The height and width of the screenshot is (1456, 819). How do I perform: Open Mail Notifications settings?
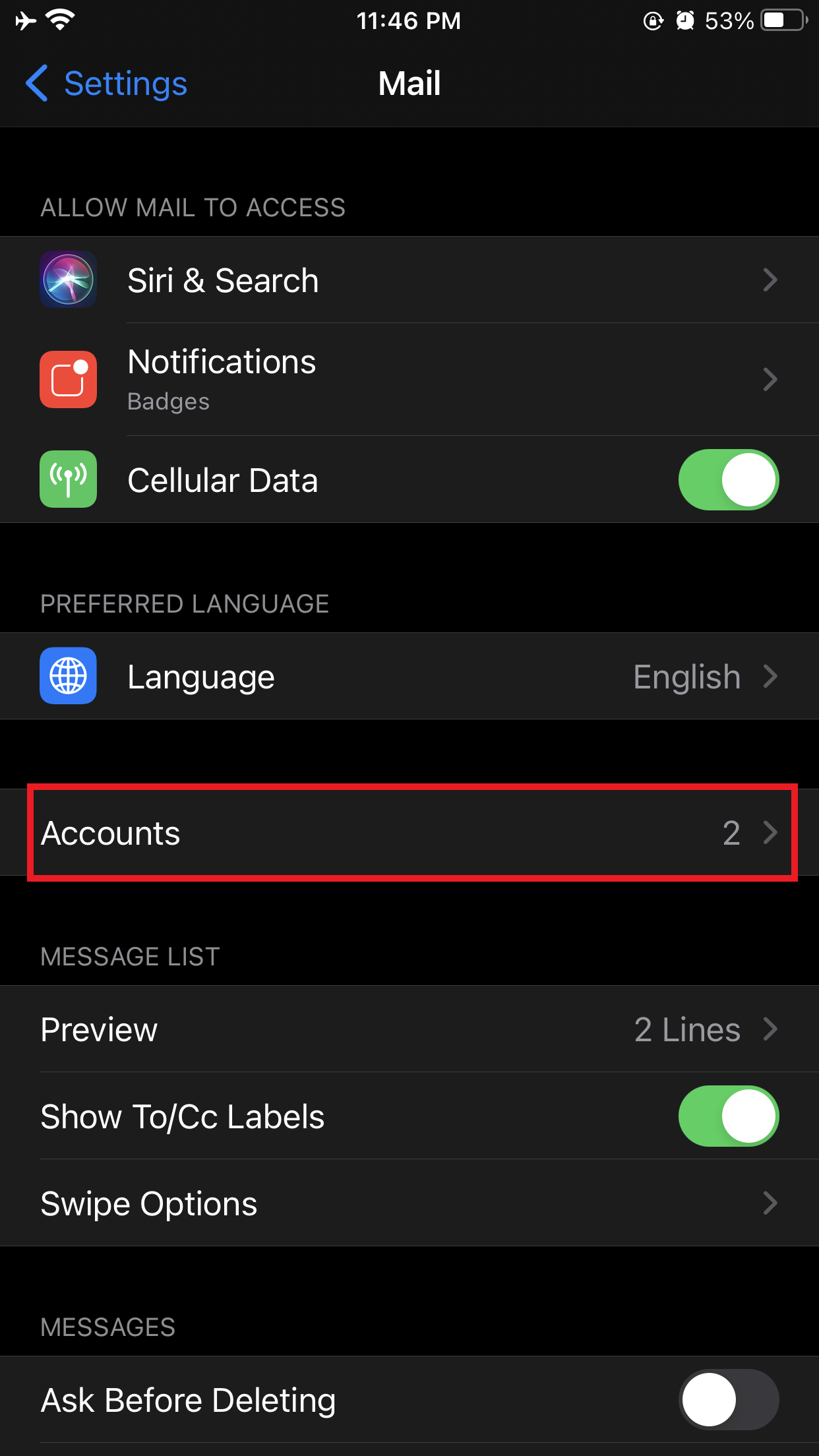tap(409, 379)
